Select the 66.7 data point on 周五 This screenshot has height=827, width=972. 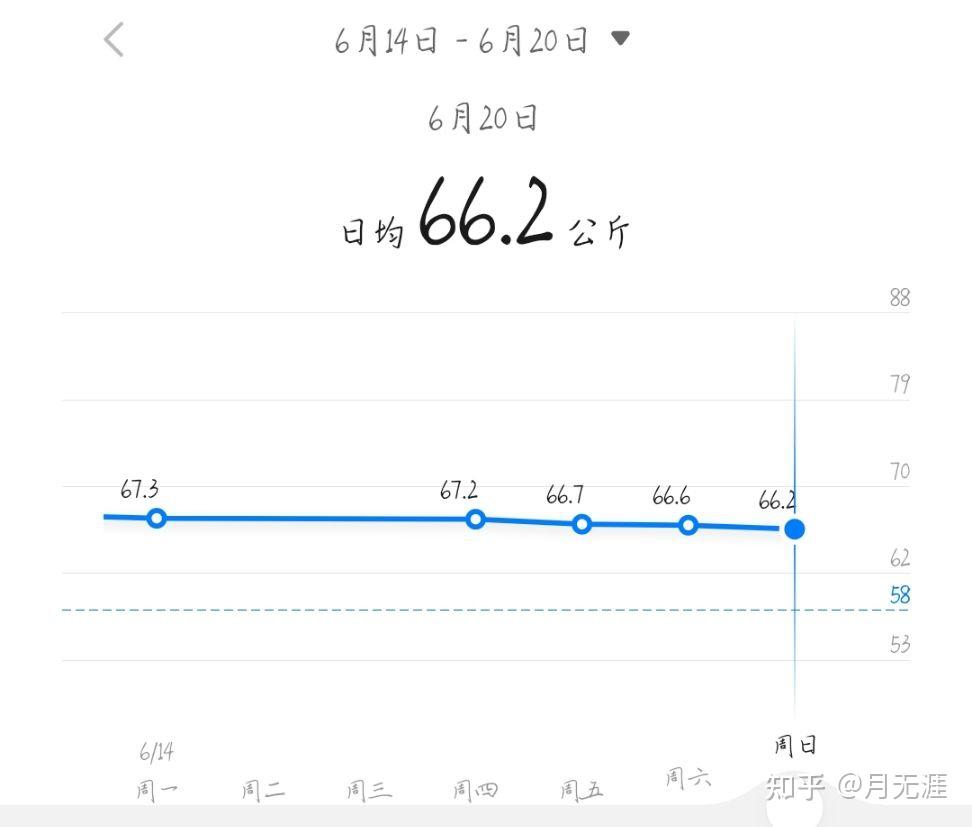tap(581, 524)
